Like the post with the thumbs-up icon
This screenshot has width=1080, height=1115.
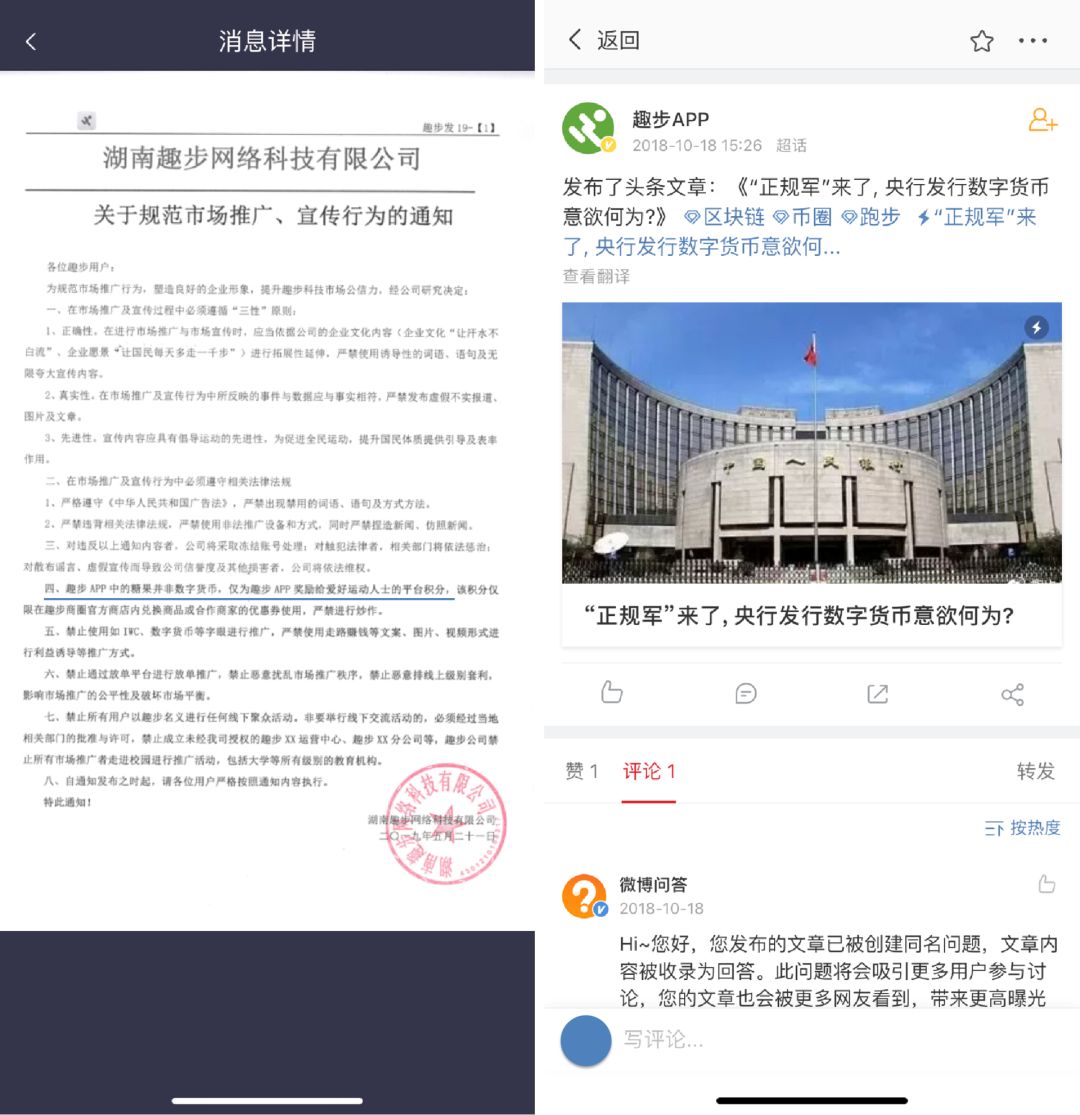(612, 693)
